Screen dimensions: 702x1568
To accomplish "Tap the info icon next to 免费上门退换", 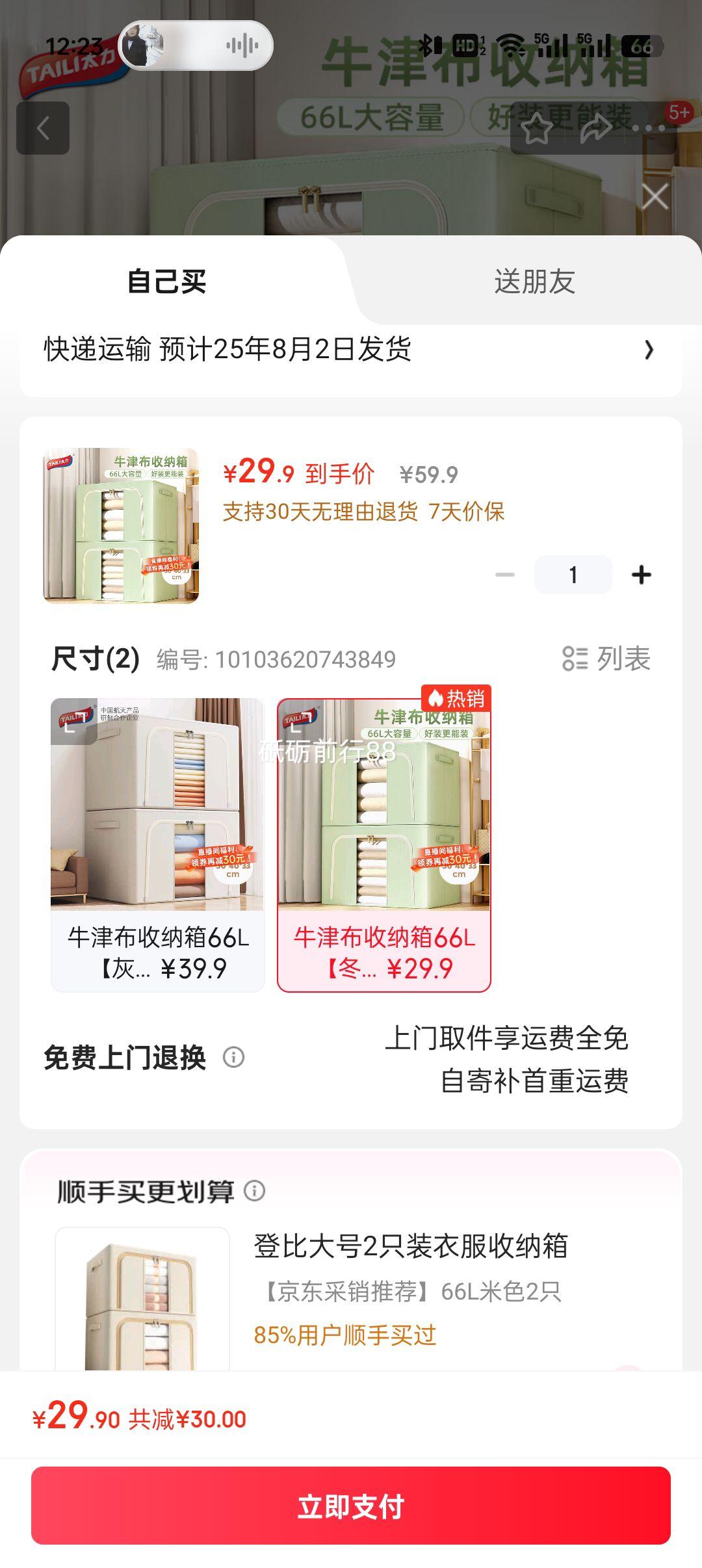I will pos(233,1055).
